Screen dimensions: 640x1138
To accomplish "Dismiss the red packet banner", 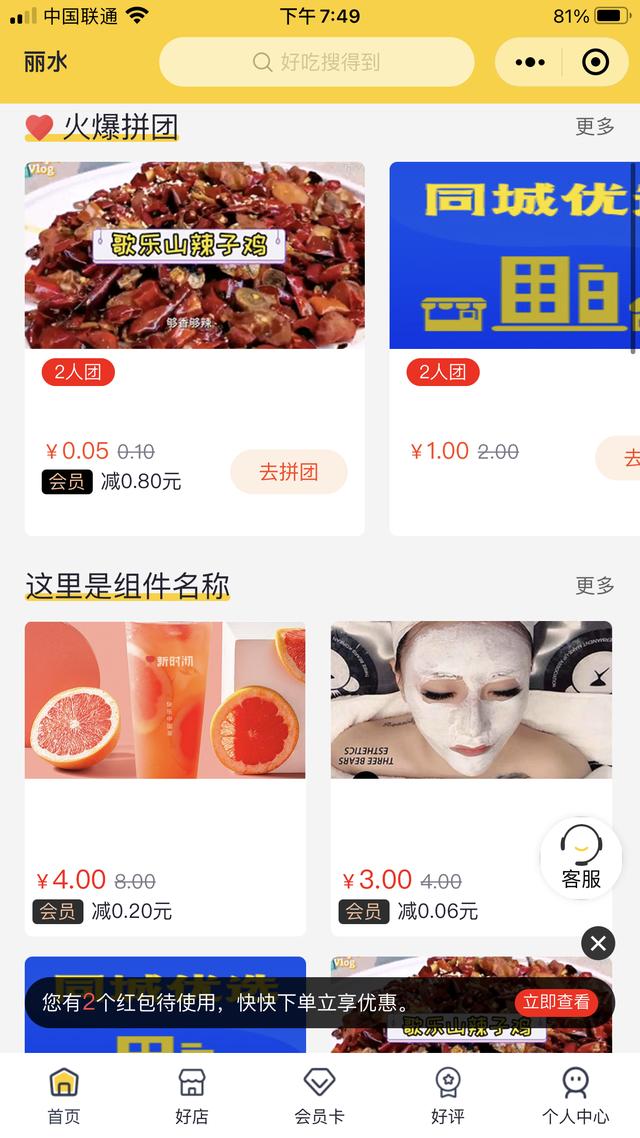I will tap(598, 943).
